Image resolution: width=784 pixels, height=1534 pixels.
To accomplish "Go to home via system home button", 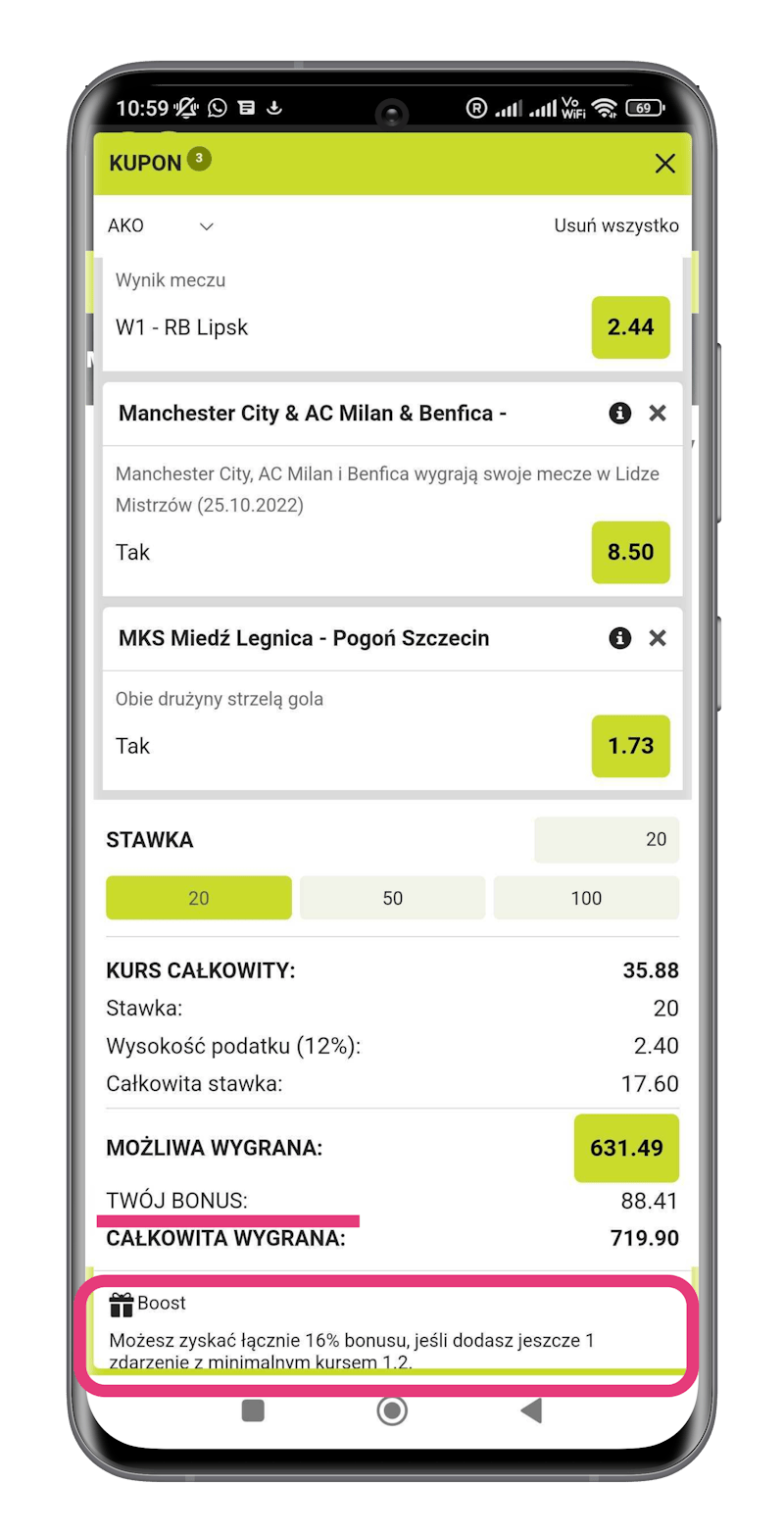I will (392, 1410).
